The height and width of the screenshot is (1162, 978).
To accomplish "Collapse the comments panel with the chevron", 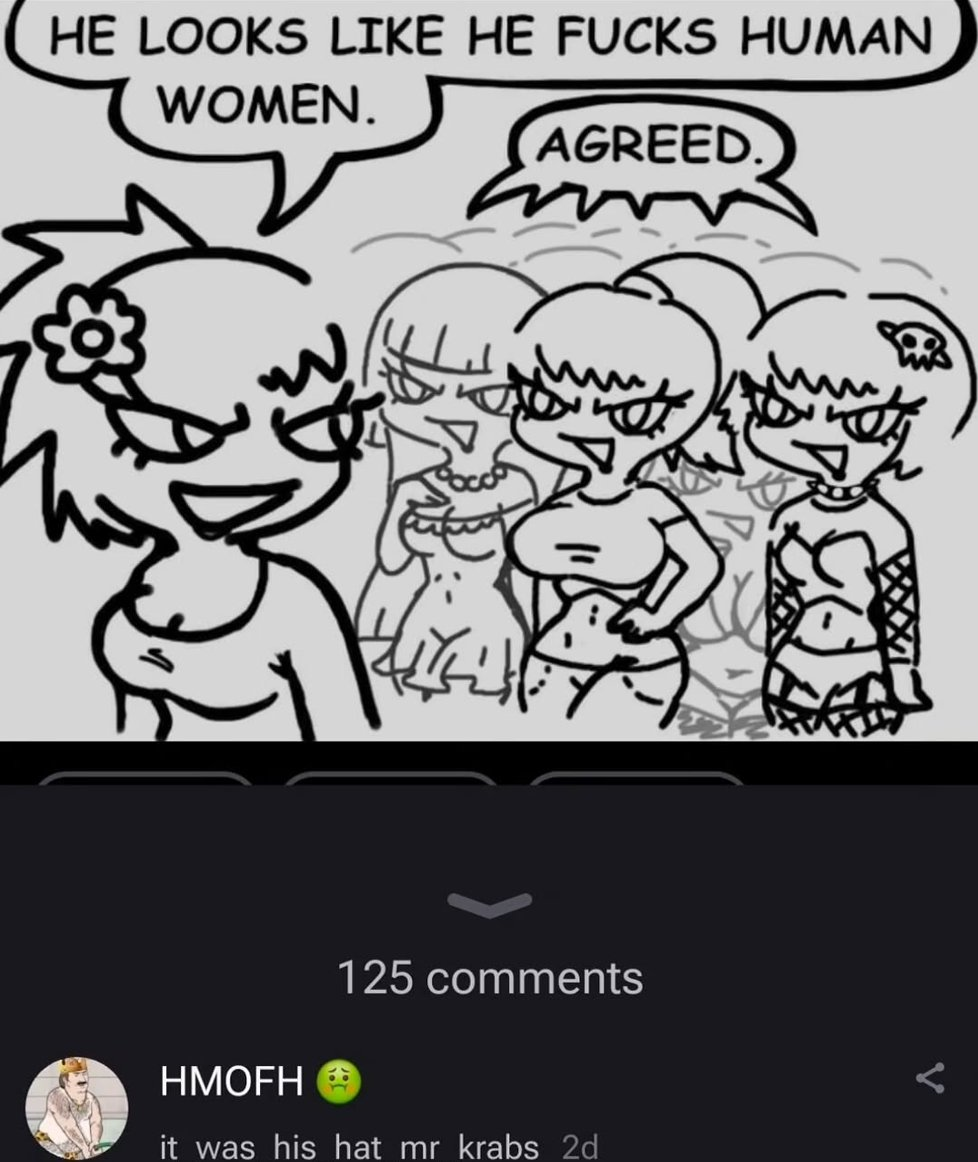I will [489, 903].
